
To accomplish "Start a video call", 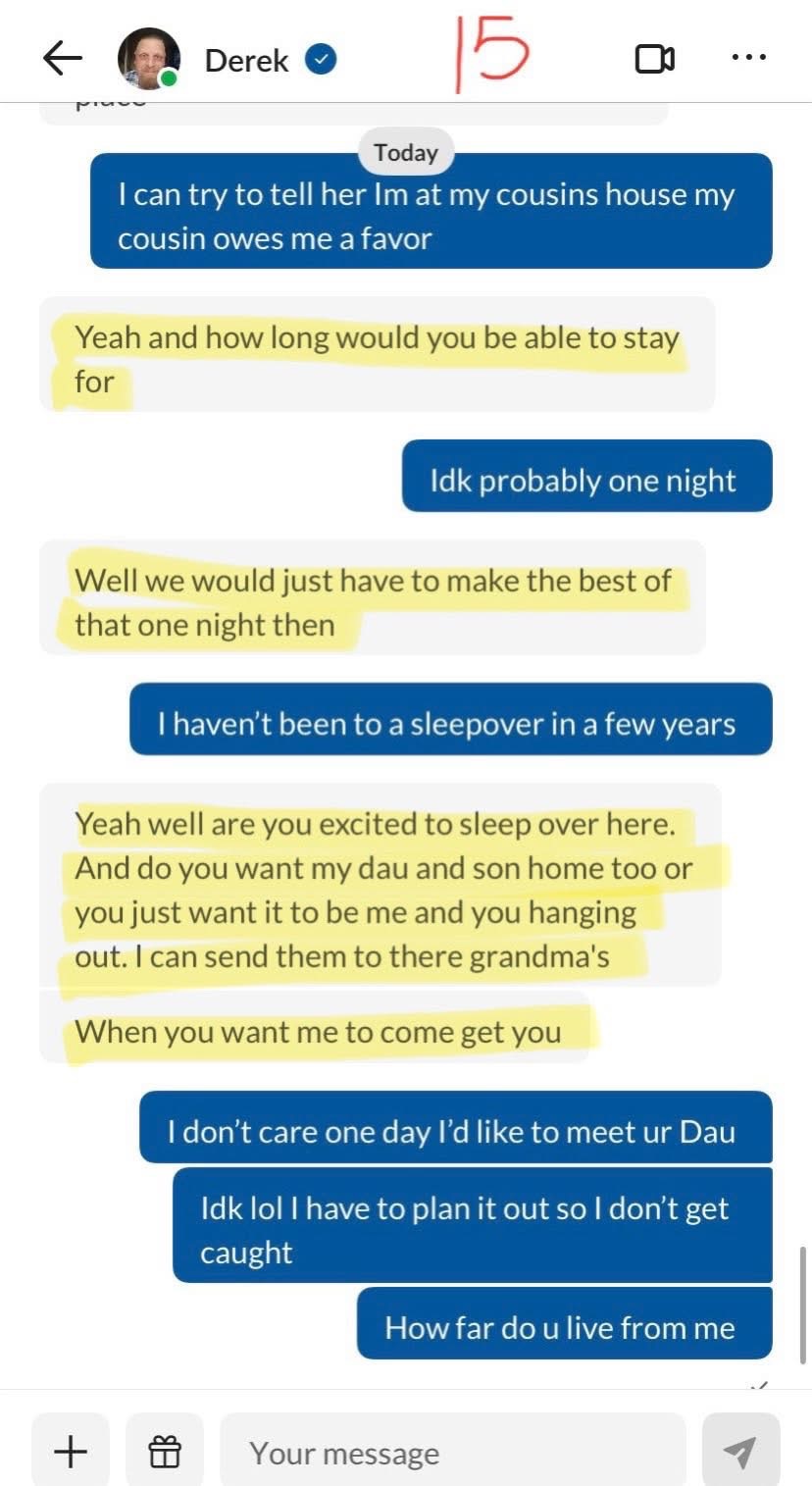I will (x=654, y=60).
